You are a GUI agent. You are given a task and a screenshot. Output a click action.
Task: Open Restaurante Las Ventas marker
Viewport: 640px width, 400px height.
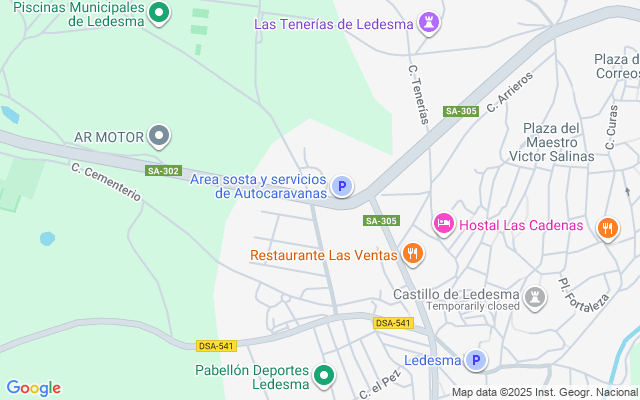click(413, 255)
